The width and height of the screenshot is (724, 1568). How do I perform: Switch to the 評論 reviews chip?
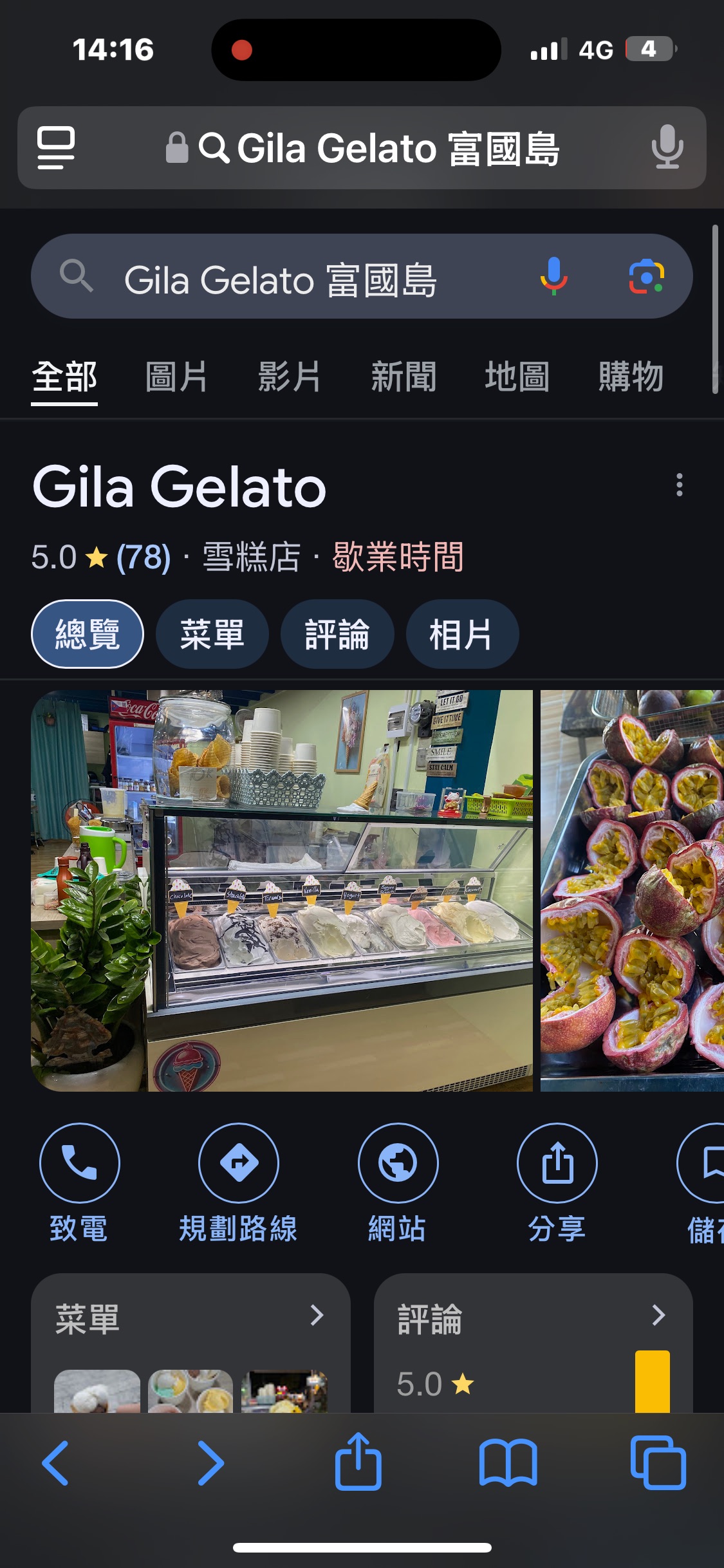click(337, 633)
